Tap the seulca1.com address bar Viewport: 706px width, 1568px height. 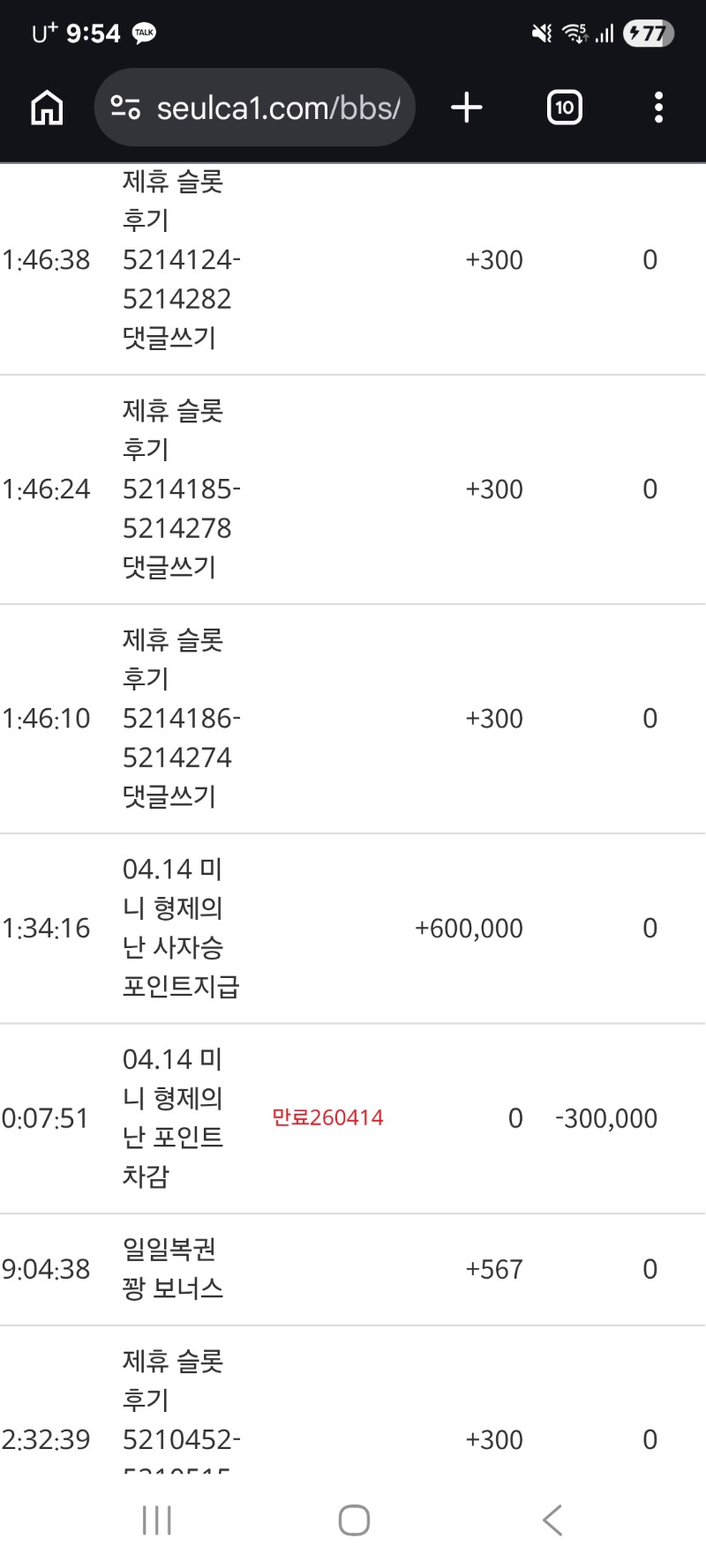265,108
